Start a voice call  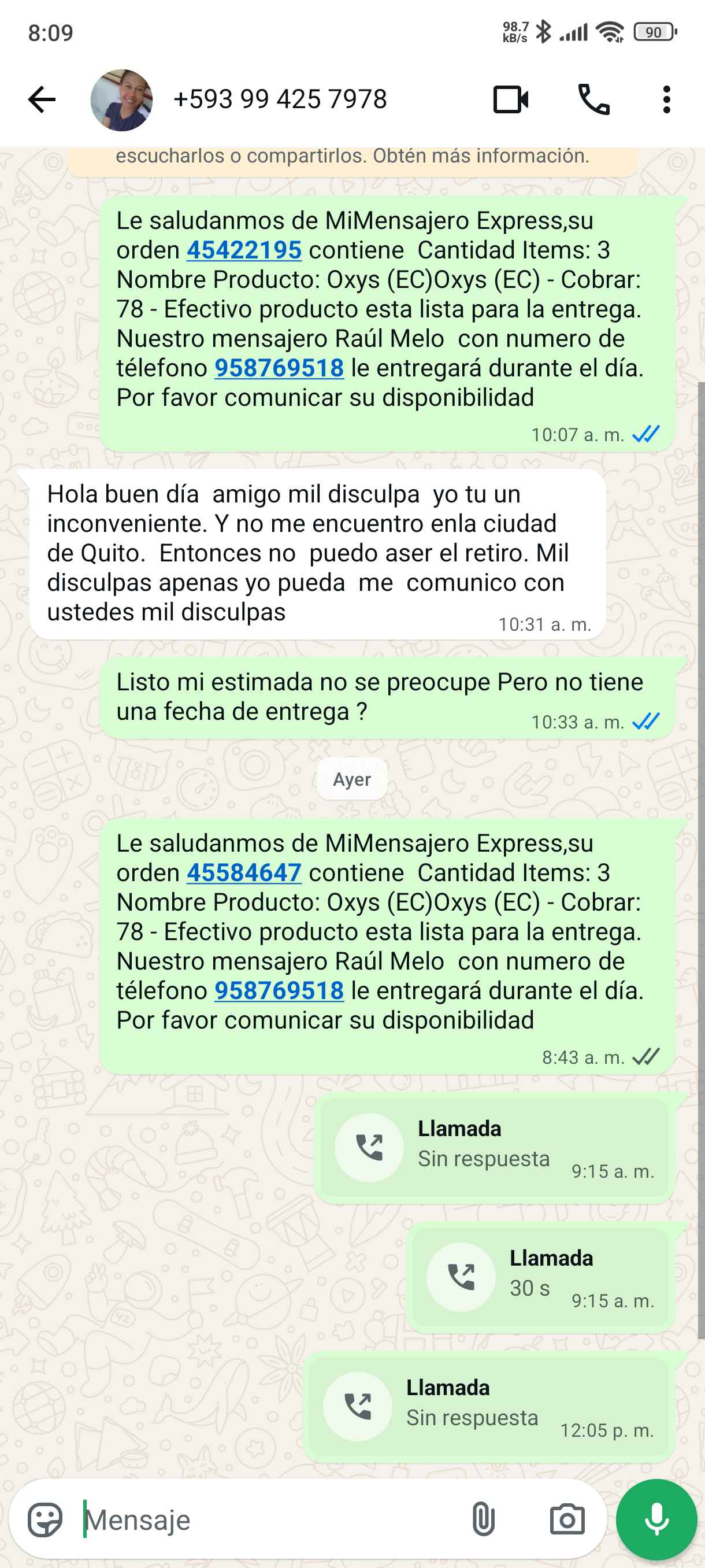point(593,100)
